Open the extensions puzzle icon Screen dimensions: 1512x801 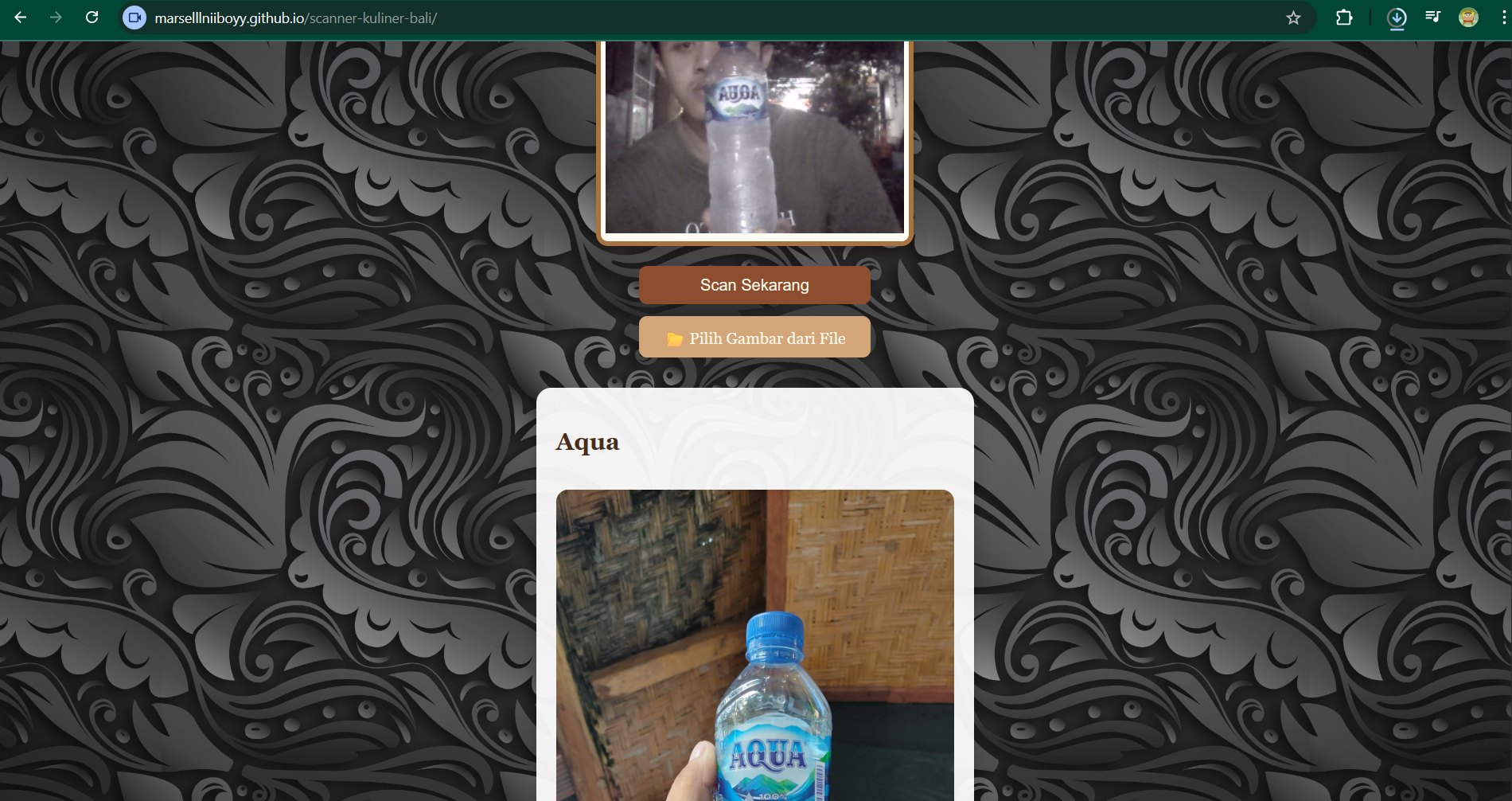(1344, 18)
